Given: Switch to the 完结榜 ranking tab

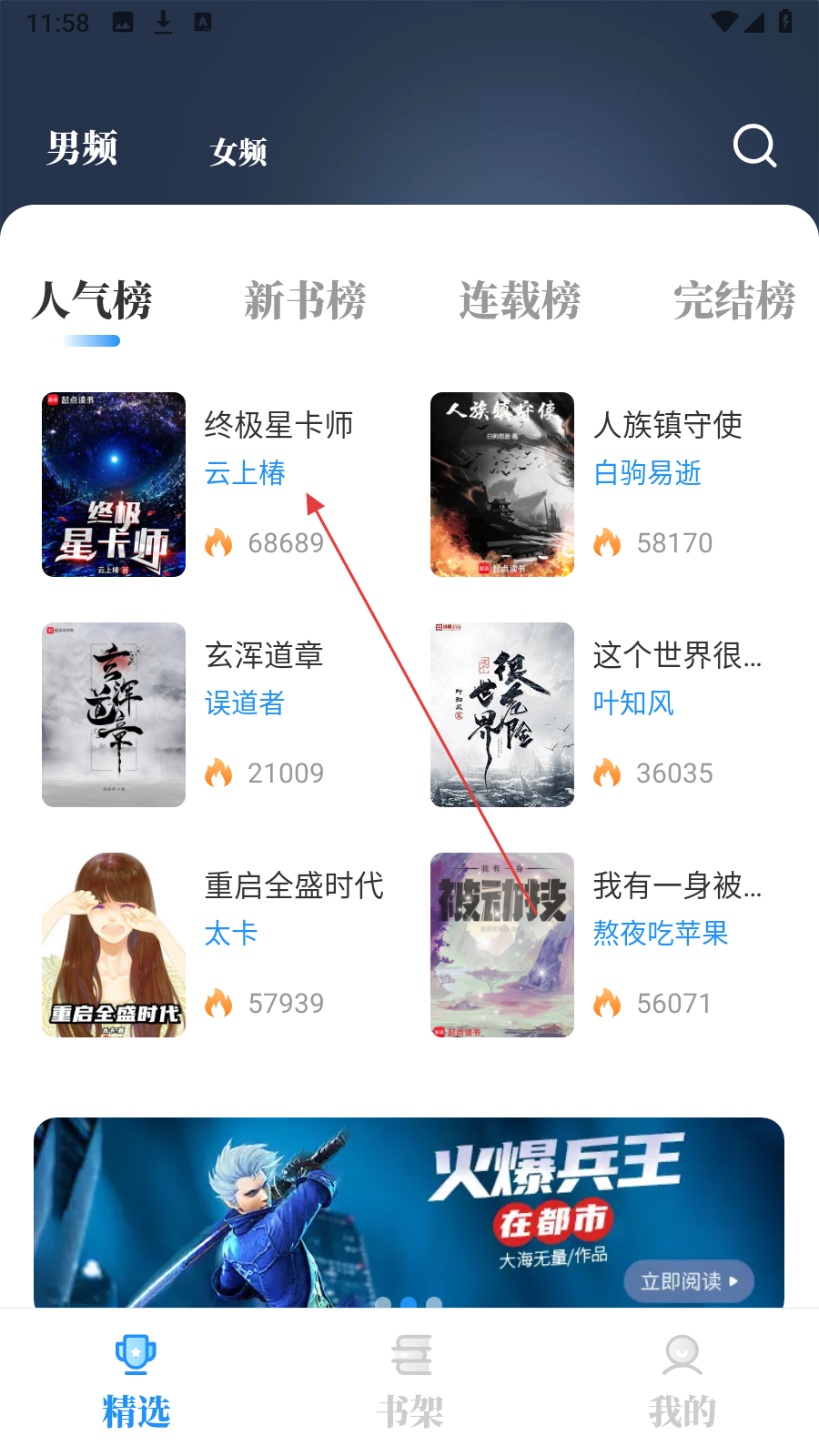Looking at the screenshot, I should [733, 301].
